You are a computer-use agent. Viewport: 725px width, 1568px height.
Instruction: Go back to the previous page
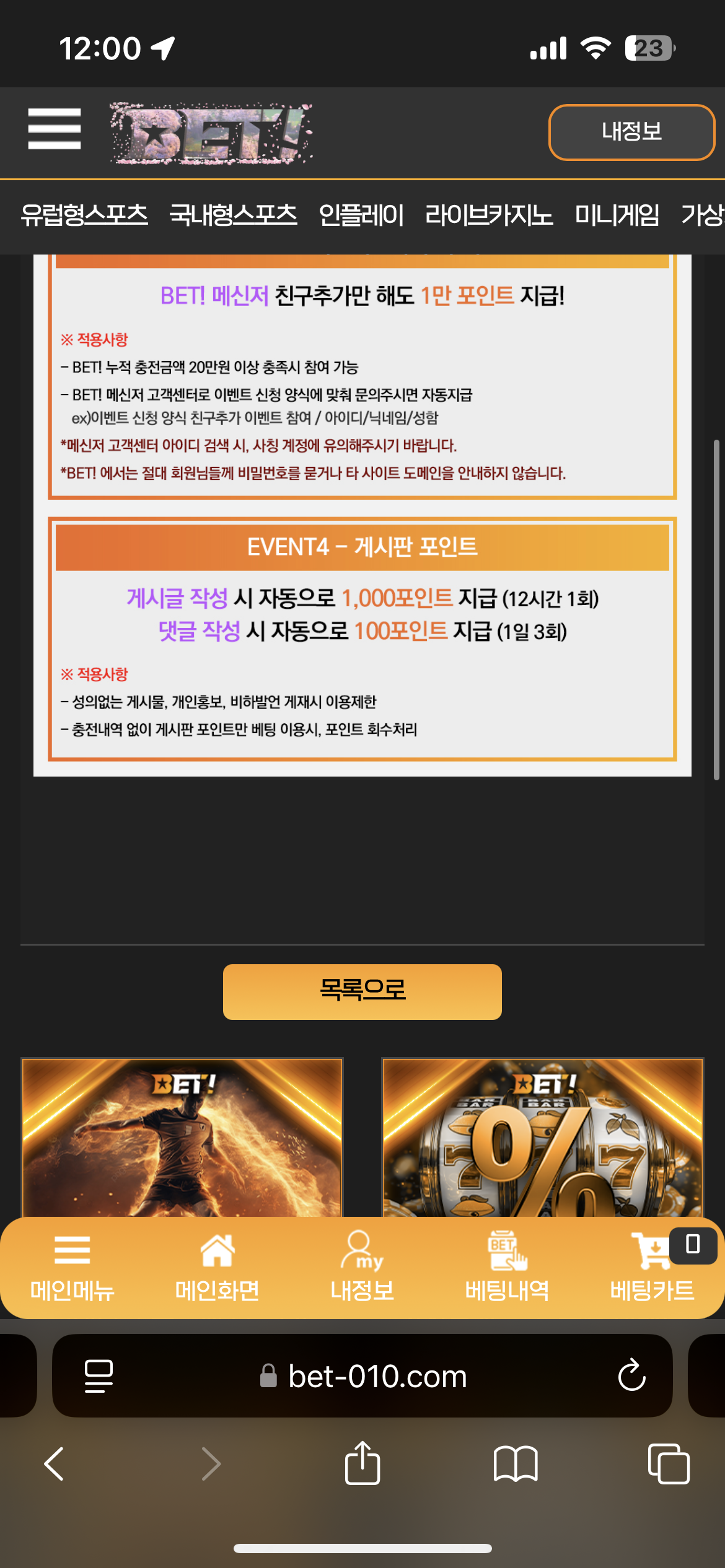click(x=55, y=1464)
